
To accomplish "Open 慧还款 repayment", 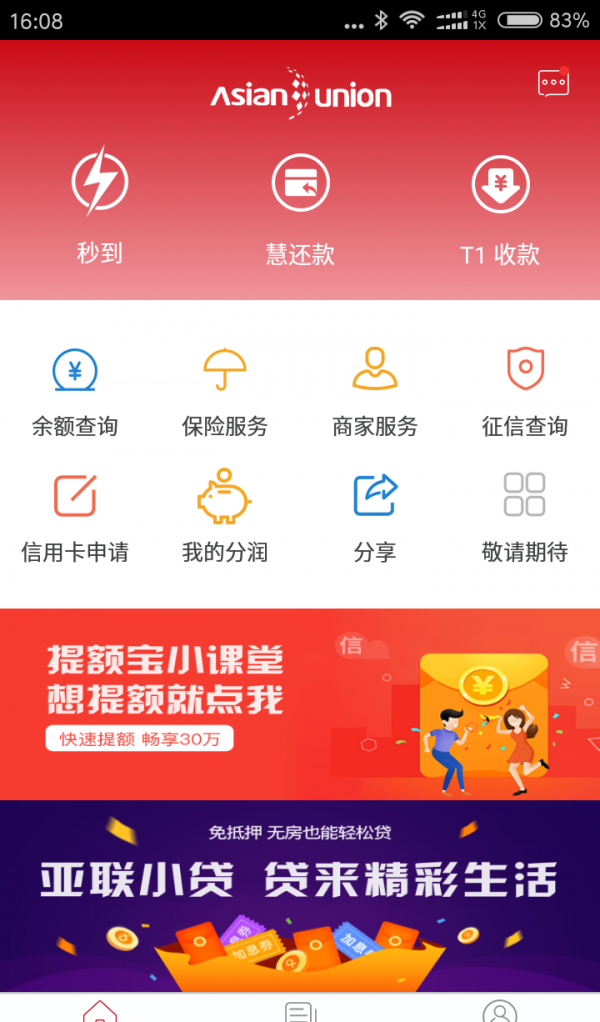I will click(300, 204).
